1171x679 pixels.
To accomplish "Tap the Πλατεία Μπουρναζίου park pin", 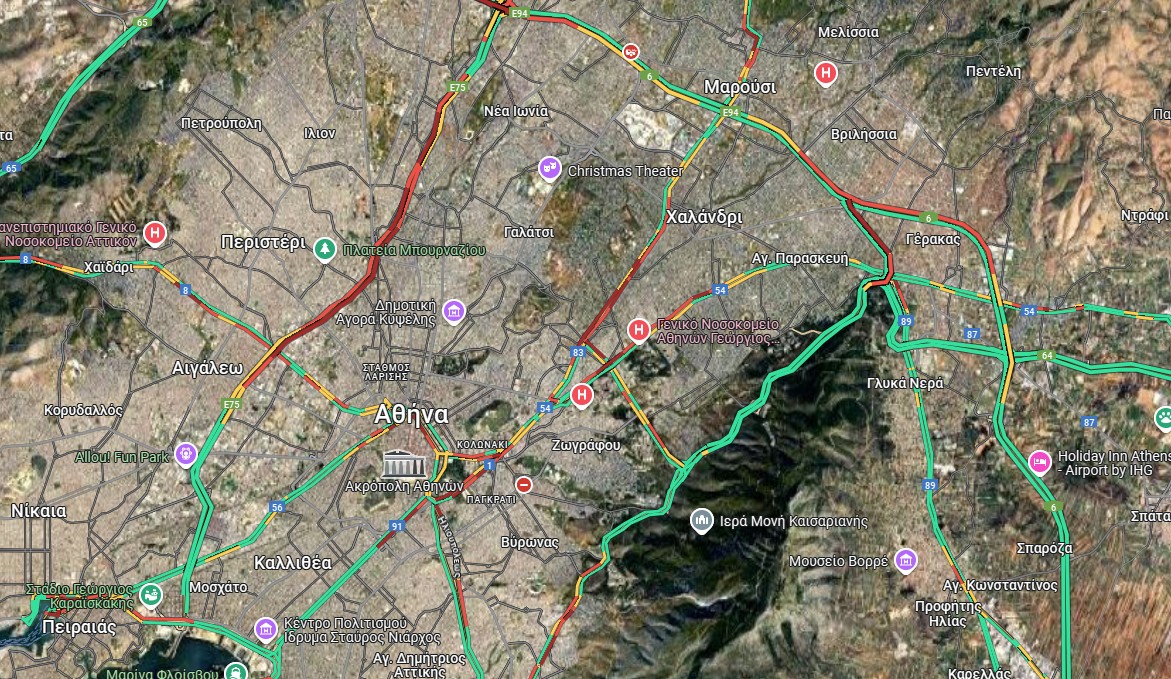I will coord(324,247).
